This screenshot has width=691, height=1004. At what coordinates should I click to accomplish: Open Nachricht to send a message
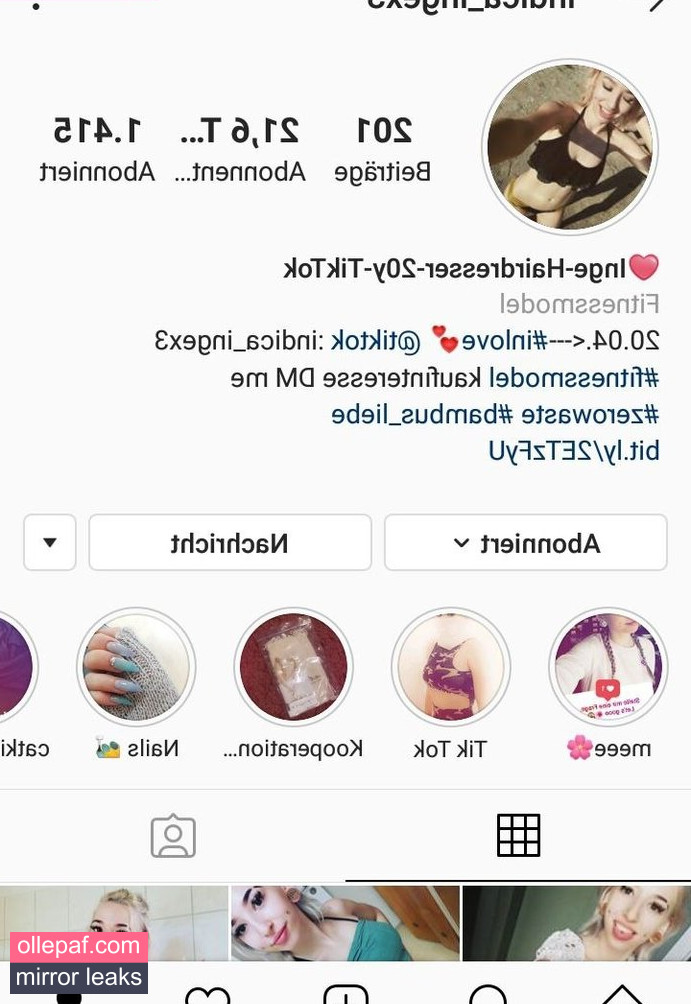pyautogui.click(x=230, y=543)
